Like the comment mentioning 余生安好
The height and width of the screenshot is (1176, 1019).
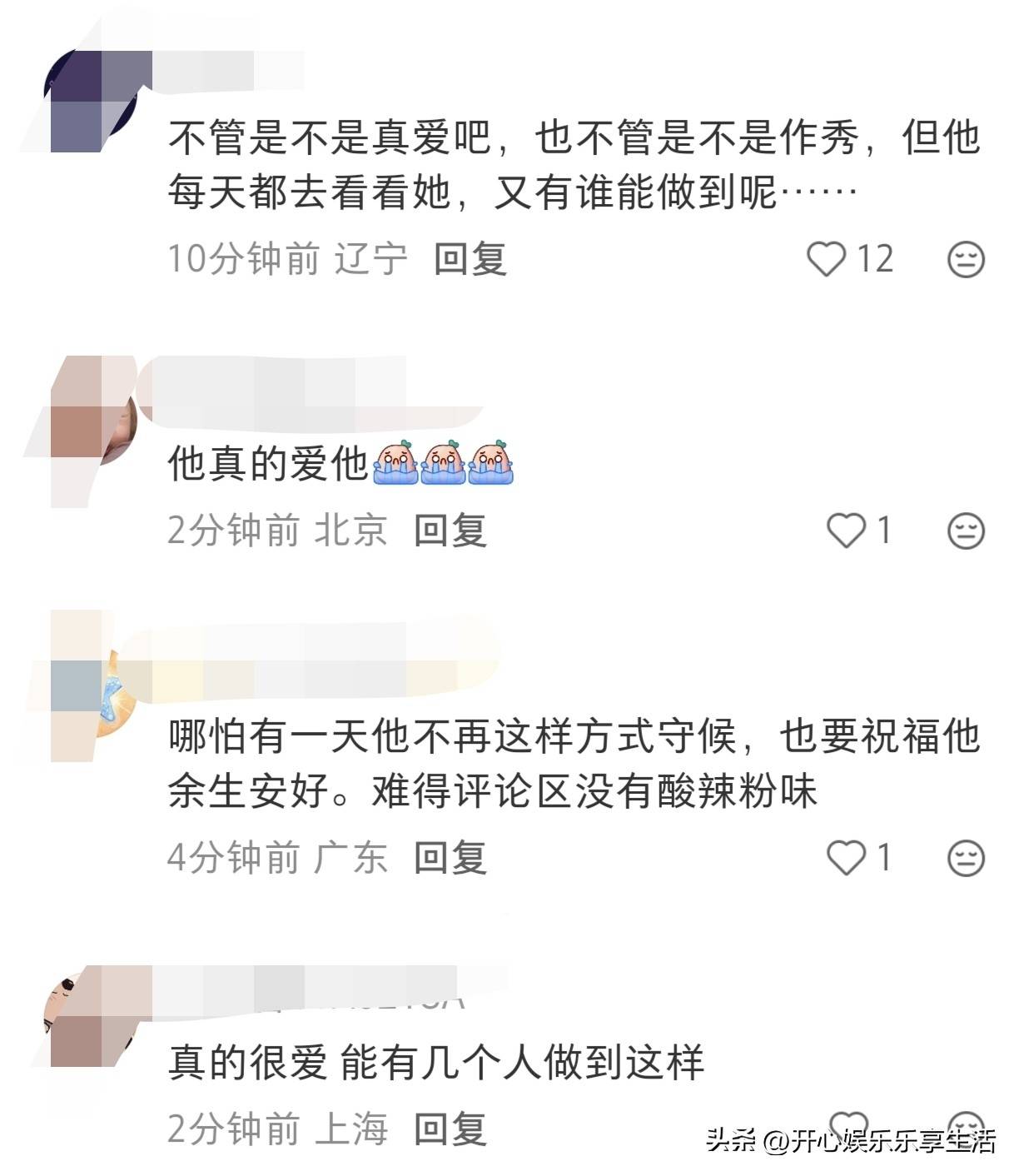[x=846, y=858]
